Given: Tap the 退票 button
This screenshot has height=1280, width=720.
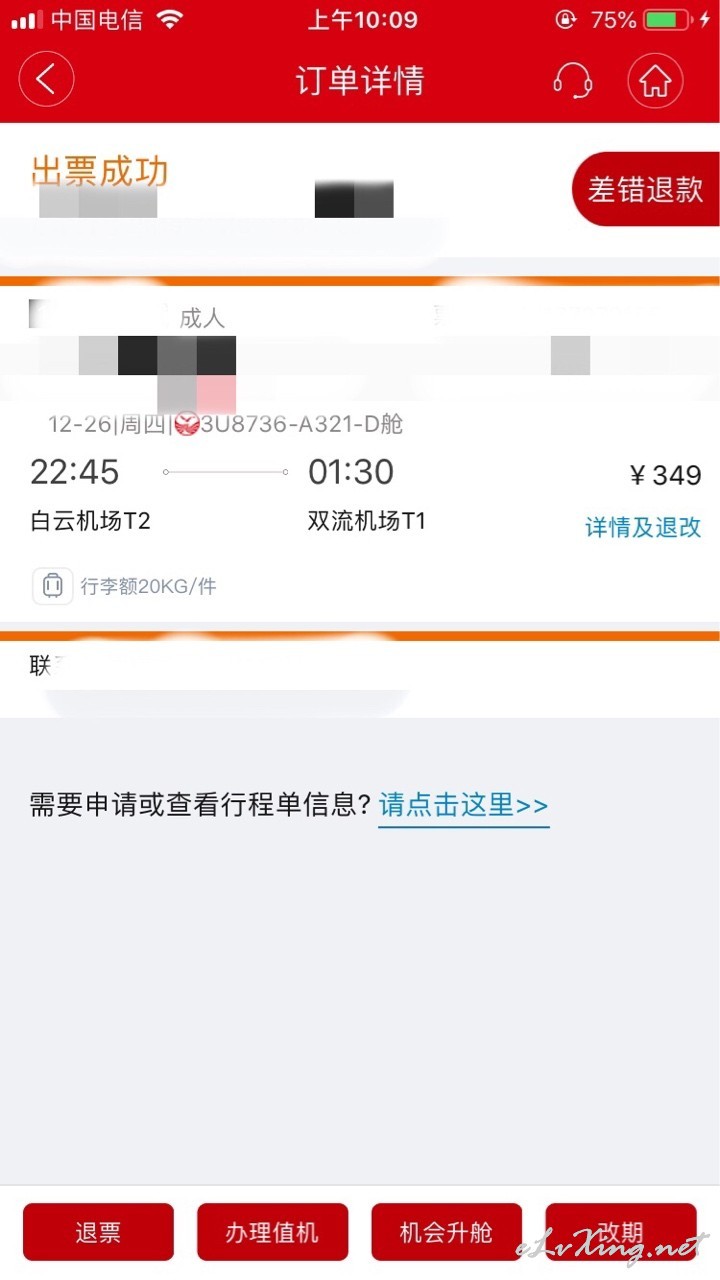Looking at the screenshot, I should 98,1232.
